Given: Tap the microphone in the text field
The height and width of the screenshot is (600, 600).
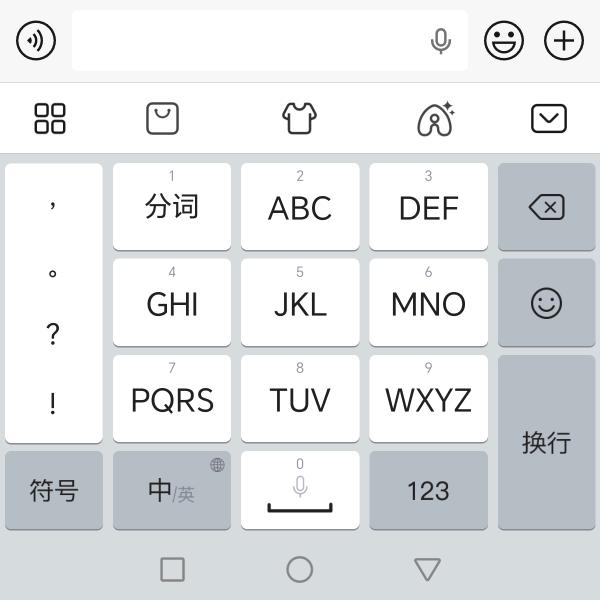Looking at the screenshot, I should 440,41.
